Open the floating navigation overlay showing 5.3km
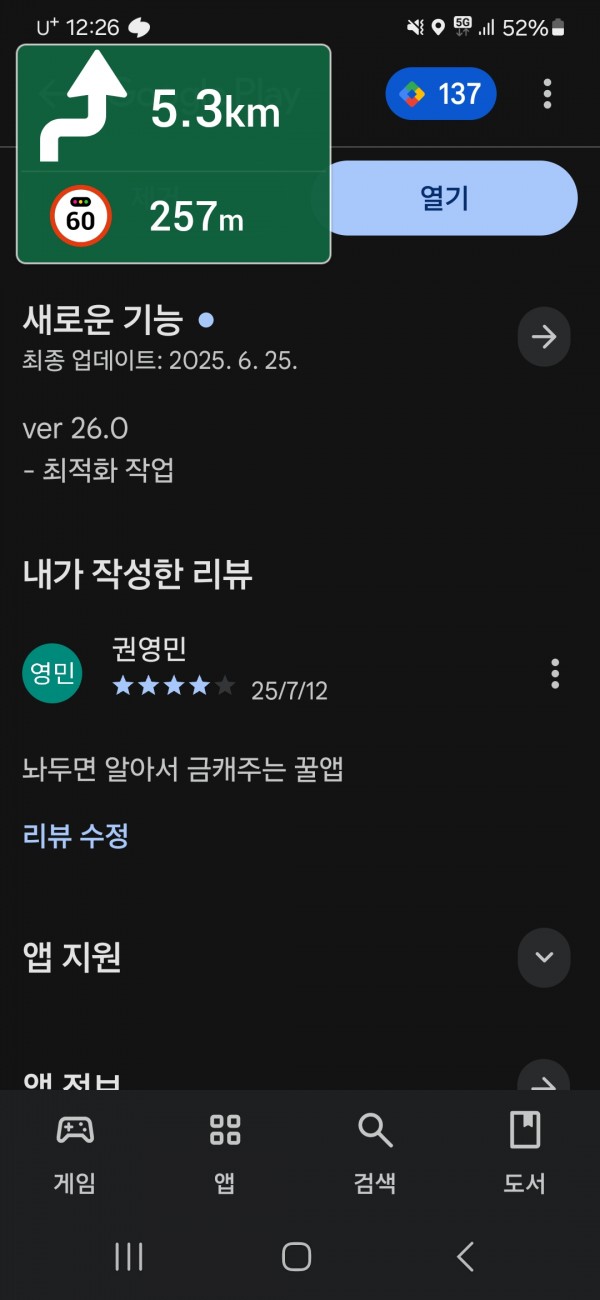The height and width of the screenshot is (1300, 600). [174, 154]
